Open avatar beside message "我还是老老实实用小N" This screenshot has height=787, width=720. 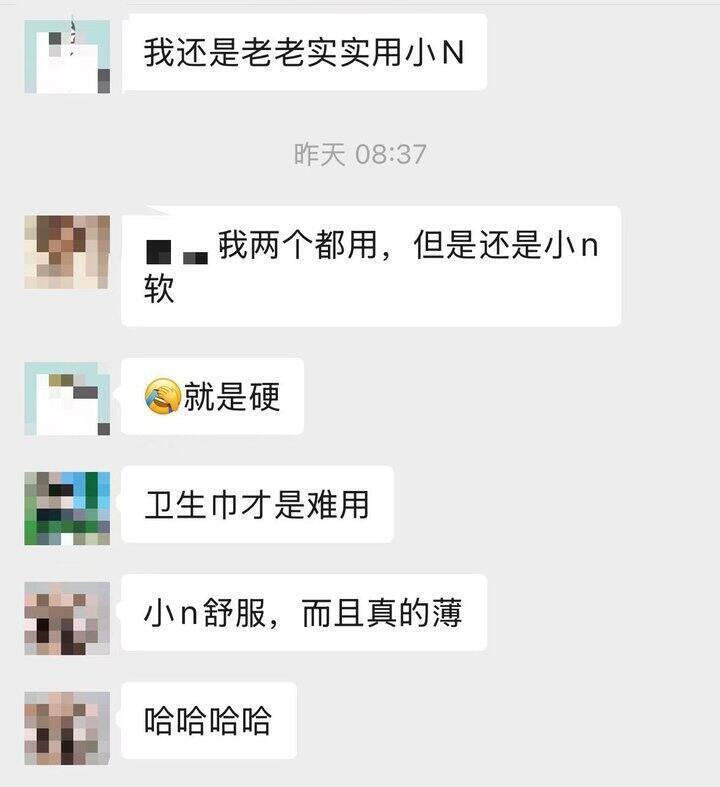(67, 57)
